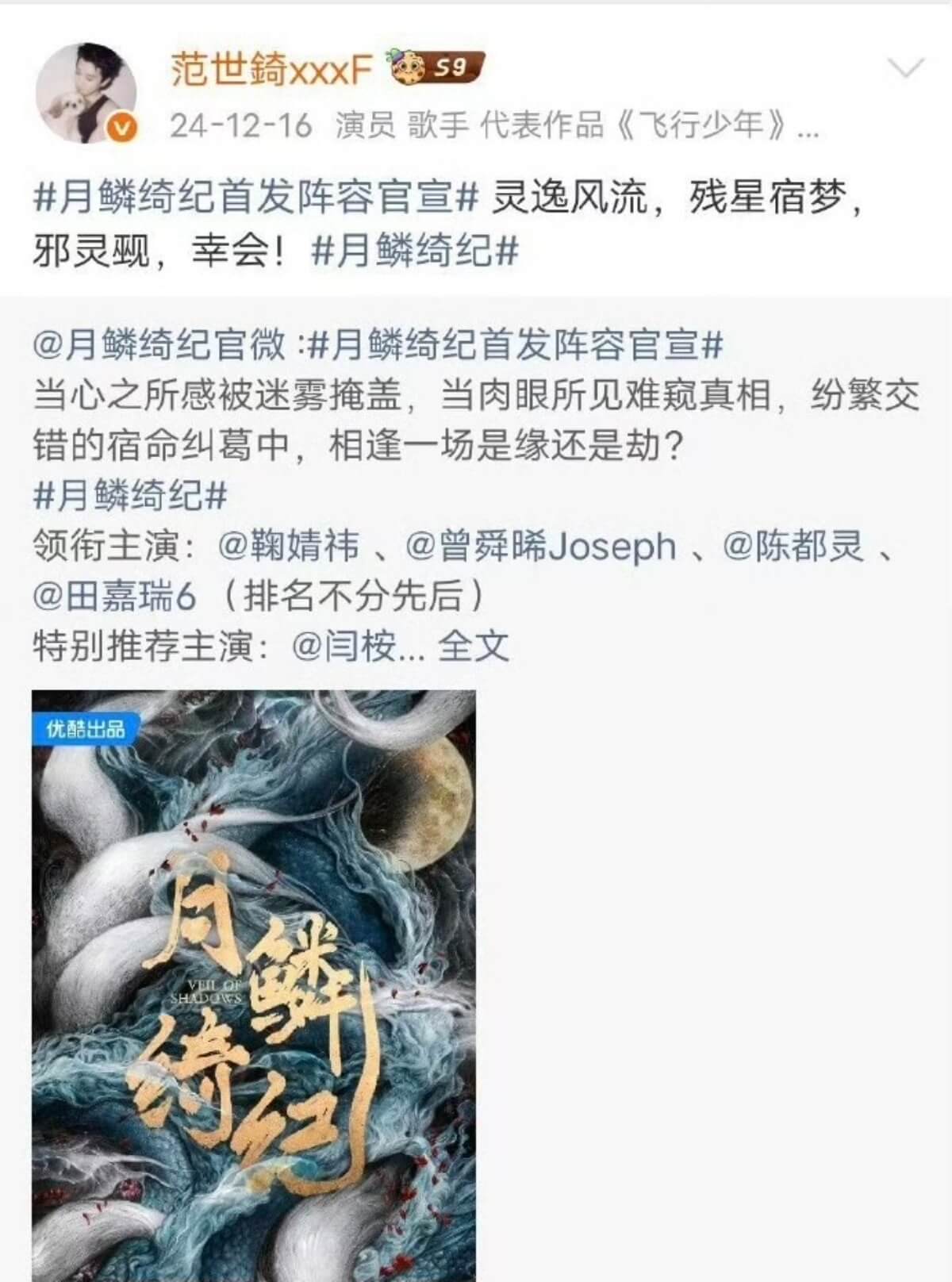Viewport: 952px width, 1282px height.
Task: Open the post options chevron menu
Action: click(x=904, y=69)
